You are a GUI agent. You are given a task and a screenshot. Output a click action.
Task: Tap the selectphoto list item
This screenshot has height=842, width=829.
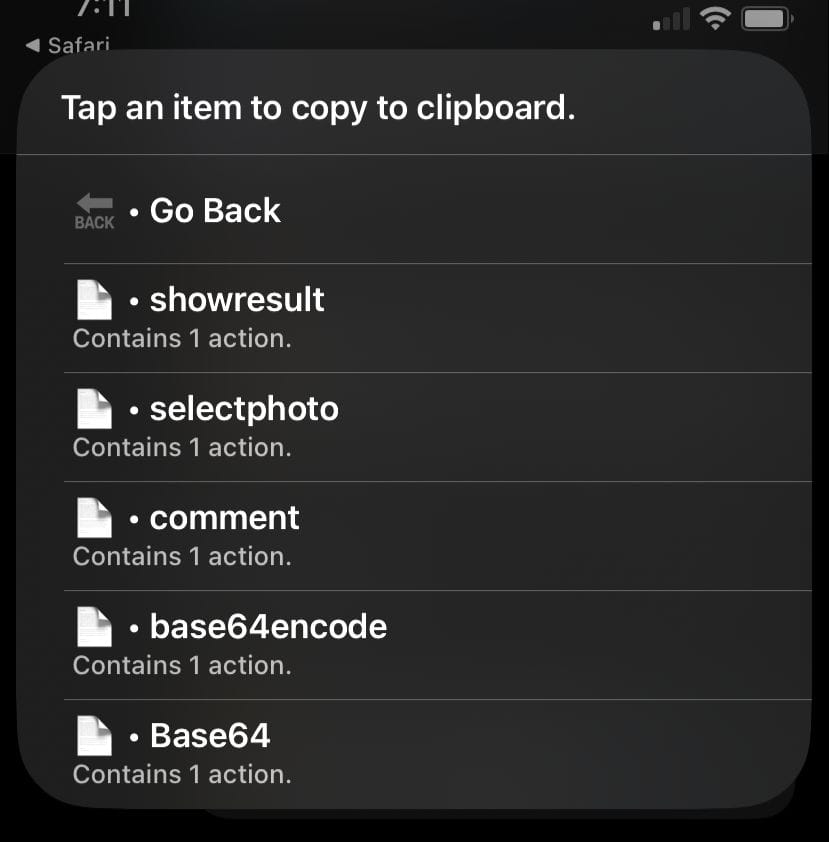click(x=243, y=409)
